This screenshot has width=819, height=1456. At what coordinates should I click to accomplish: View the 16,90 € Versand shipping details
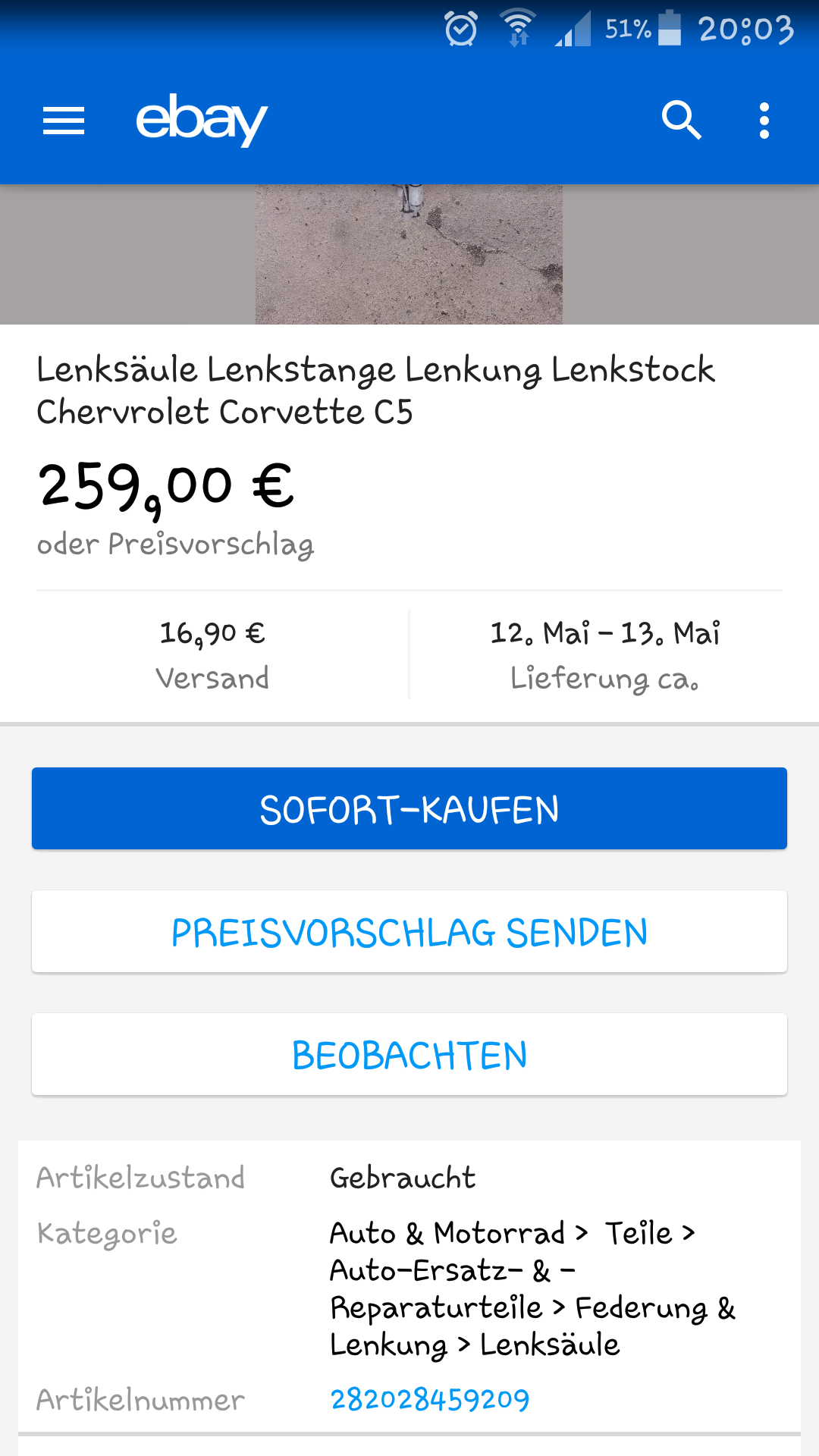tap(212, 654)
